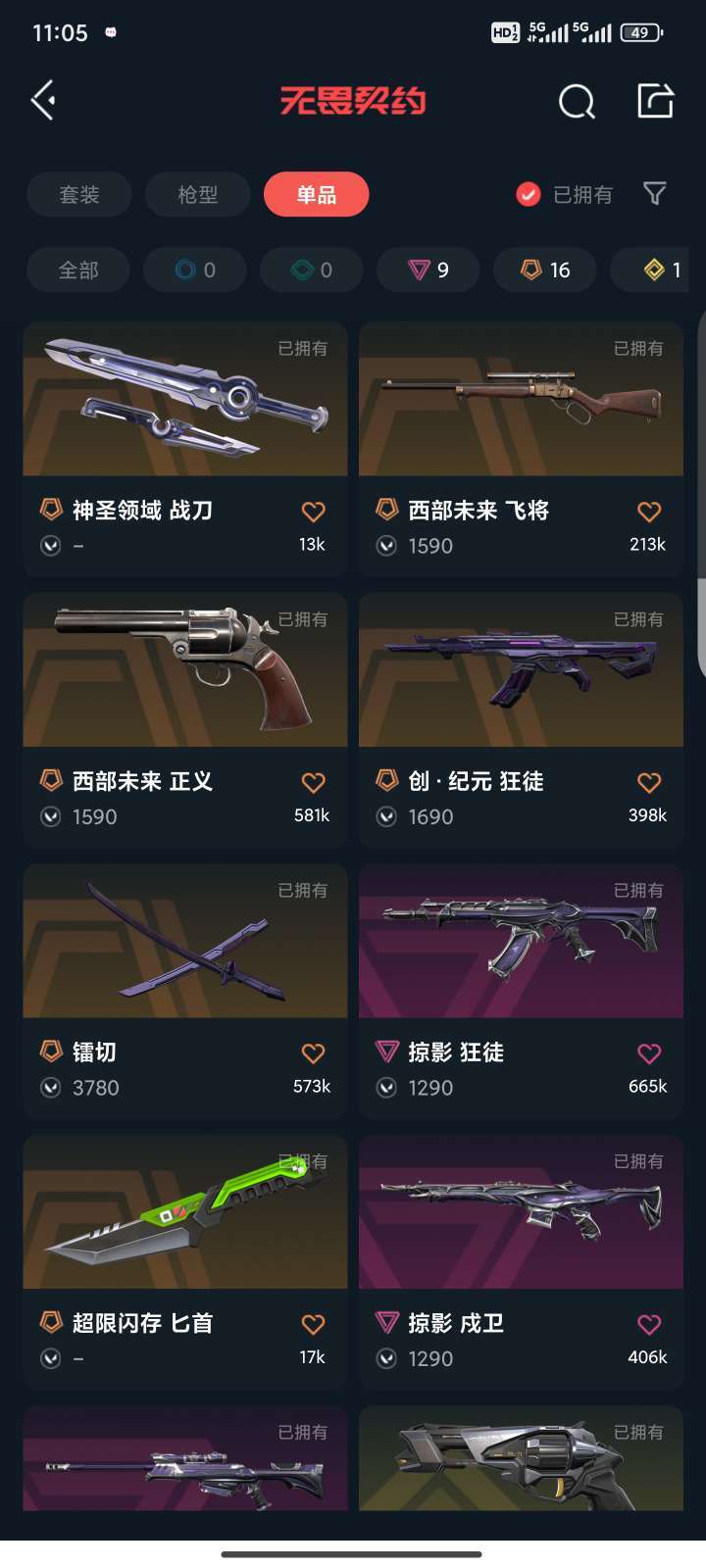
Task: Like the 掠影 戍卫 skin
Action: [x=649, y=1325]
